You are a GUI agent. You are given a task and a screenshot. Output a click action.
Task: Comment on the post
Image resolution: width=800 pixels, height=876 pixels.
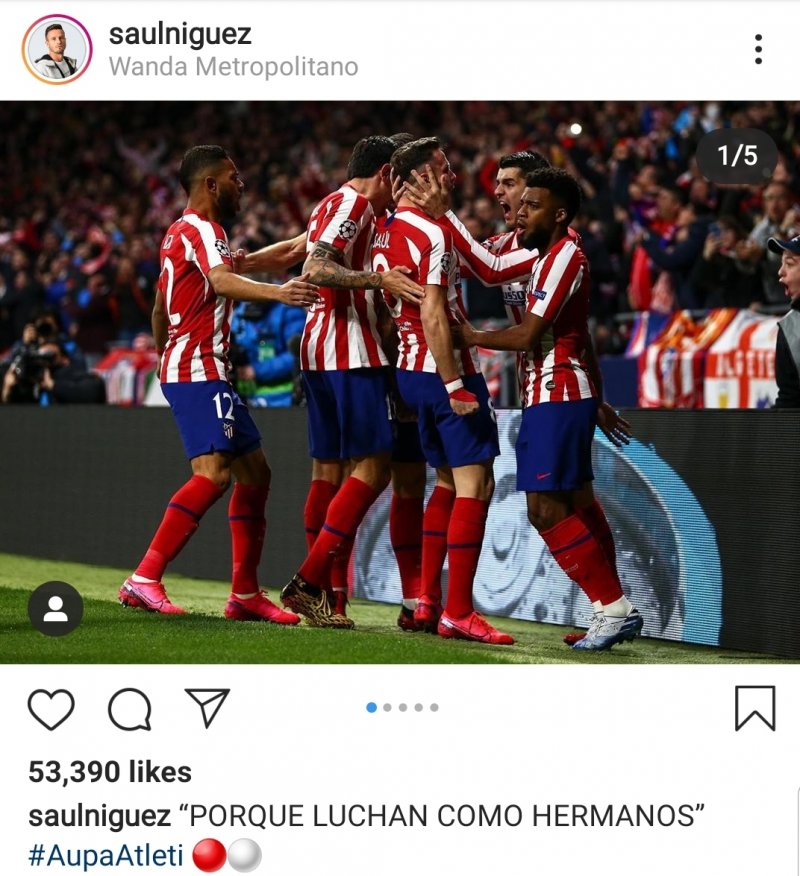[x=130, y=709]
